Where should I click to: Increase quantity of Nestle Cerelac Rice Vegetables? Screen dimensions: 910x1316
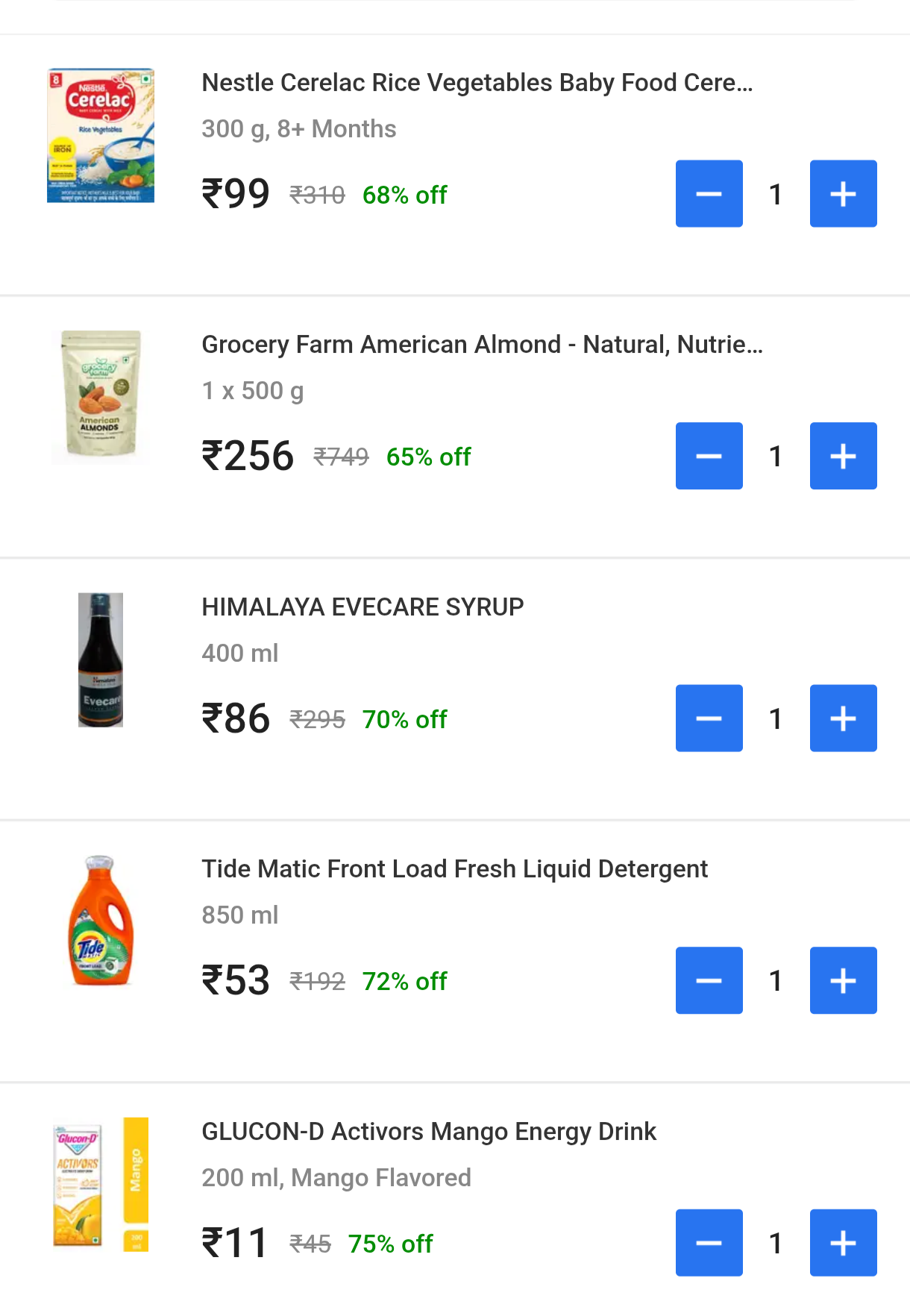tap(843, 194)
